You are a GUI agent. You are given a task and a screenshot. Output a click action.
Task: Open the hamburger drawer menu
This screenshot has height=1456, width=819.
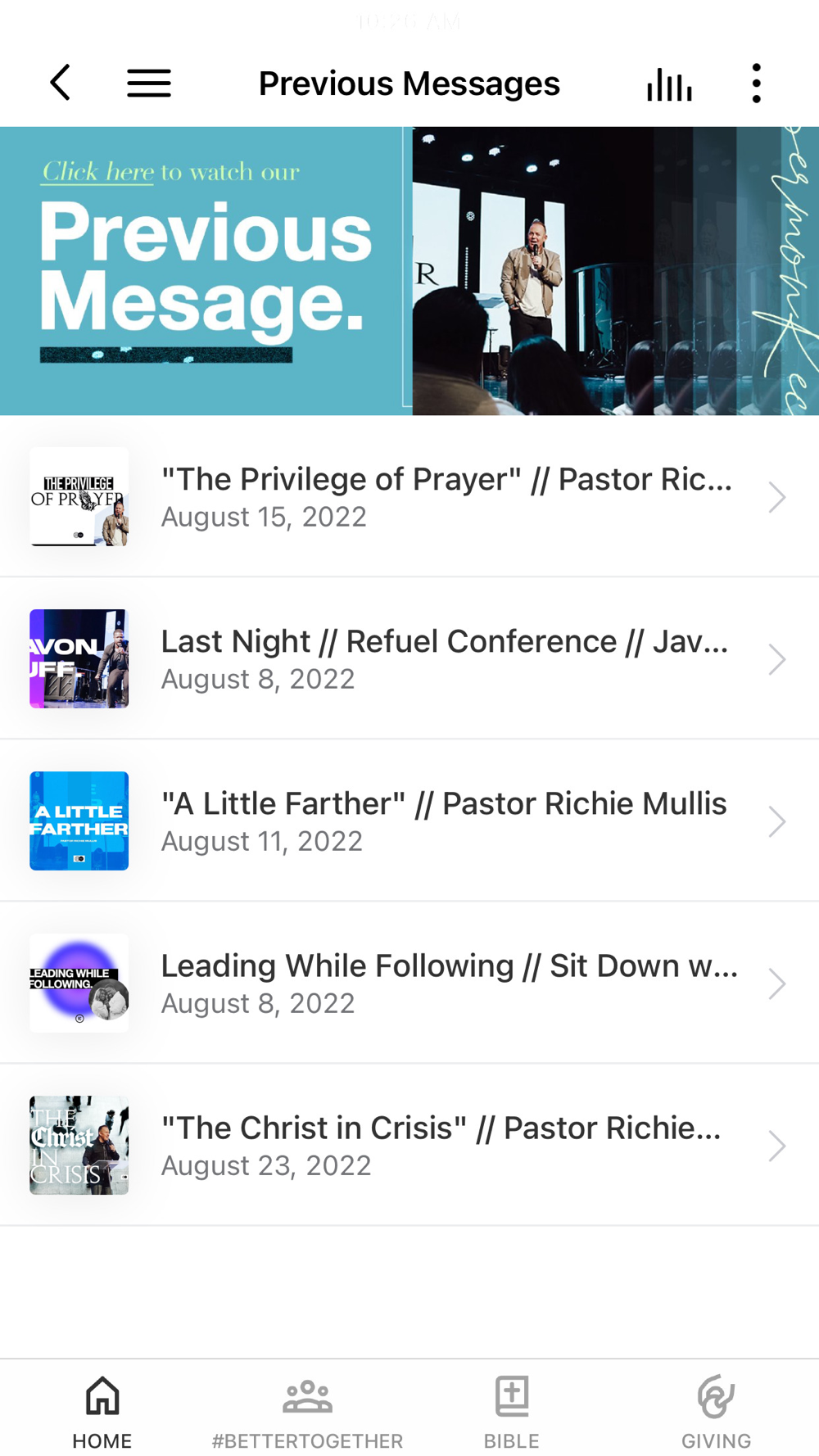(x=149, y=83)
